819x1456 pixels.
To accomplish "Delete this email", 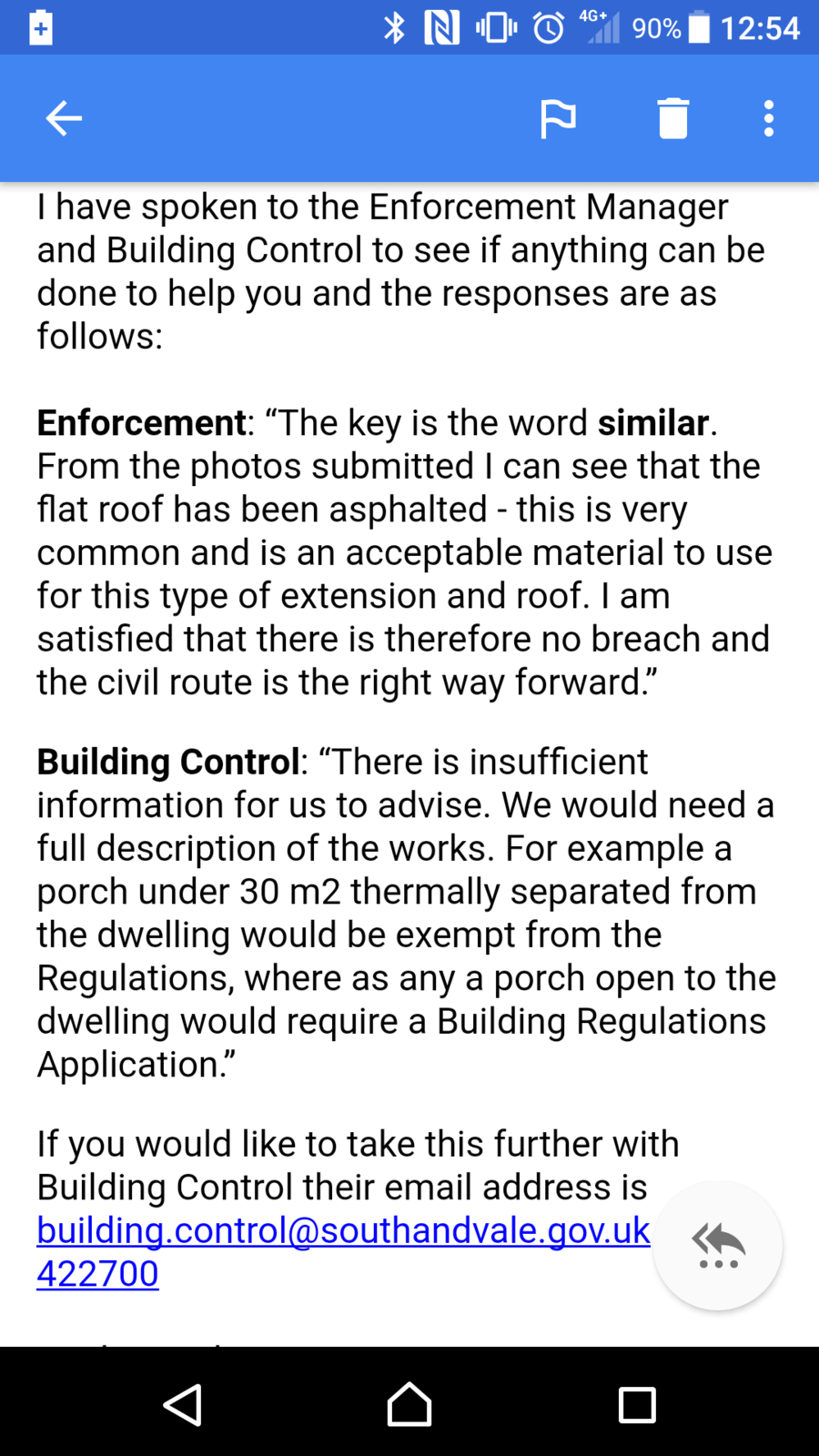I will (x=673, y=118).
